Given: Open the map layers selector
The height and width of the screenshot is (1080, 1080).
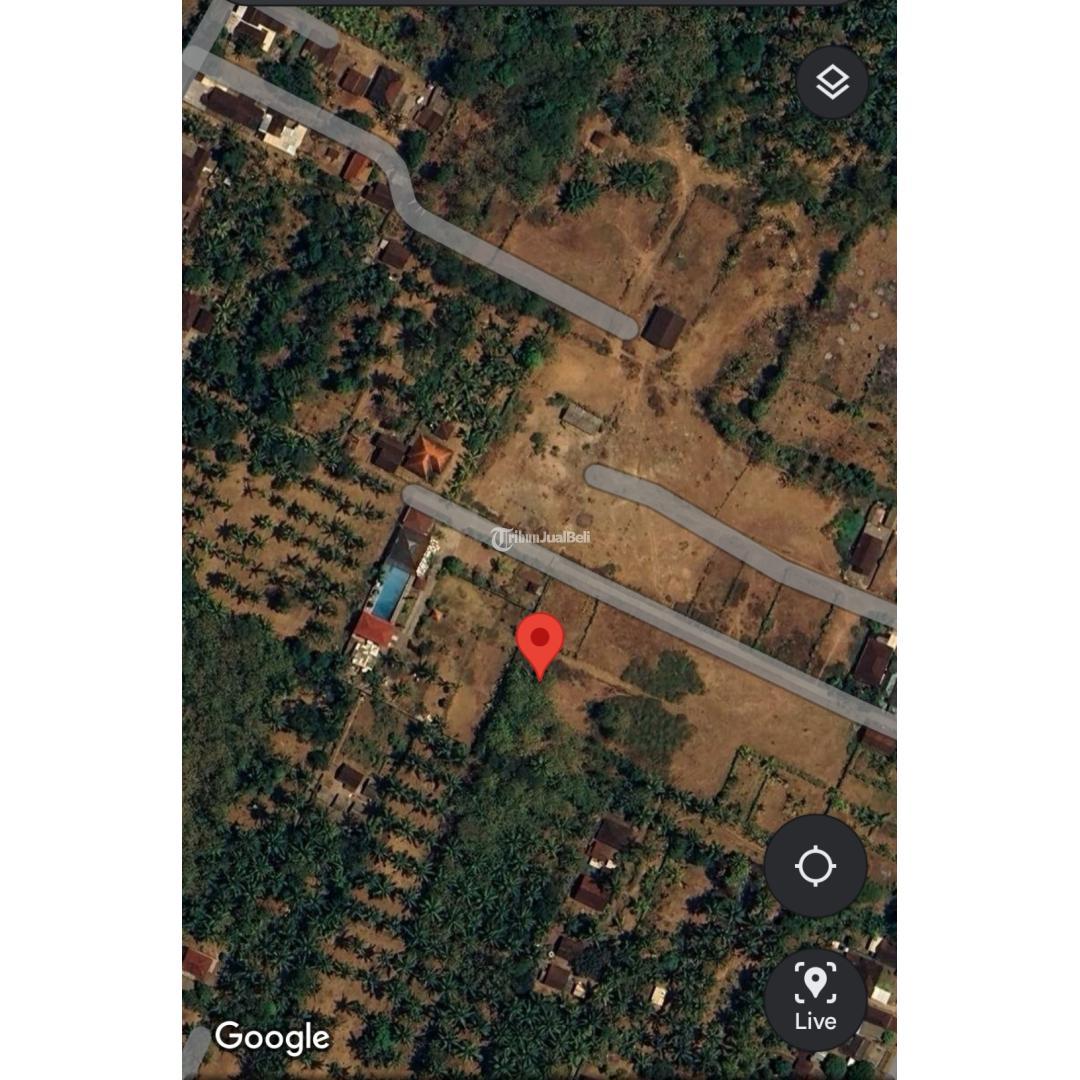Looking at the screenshot, I should coord(832,83).
